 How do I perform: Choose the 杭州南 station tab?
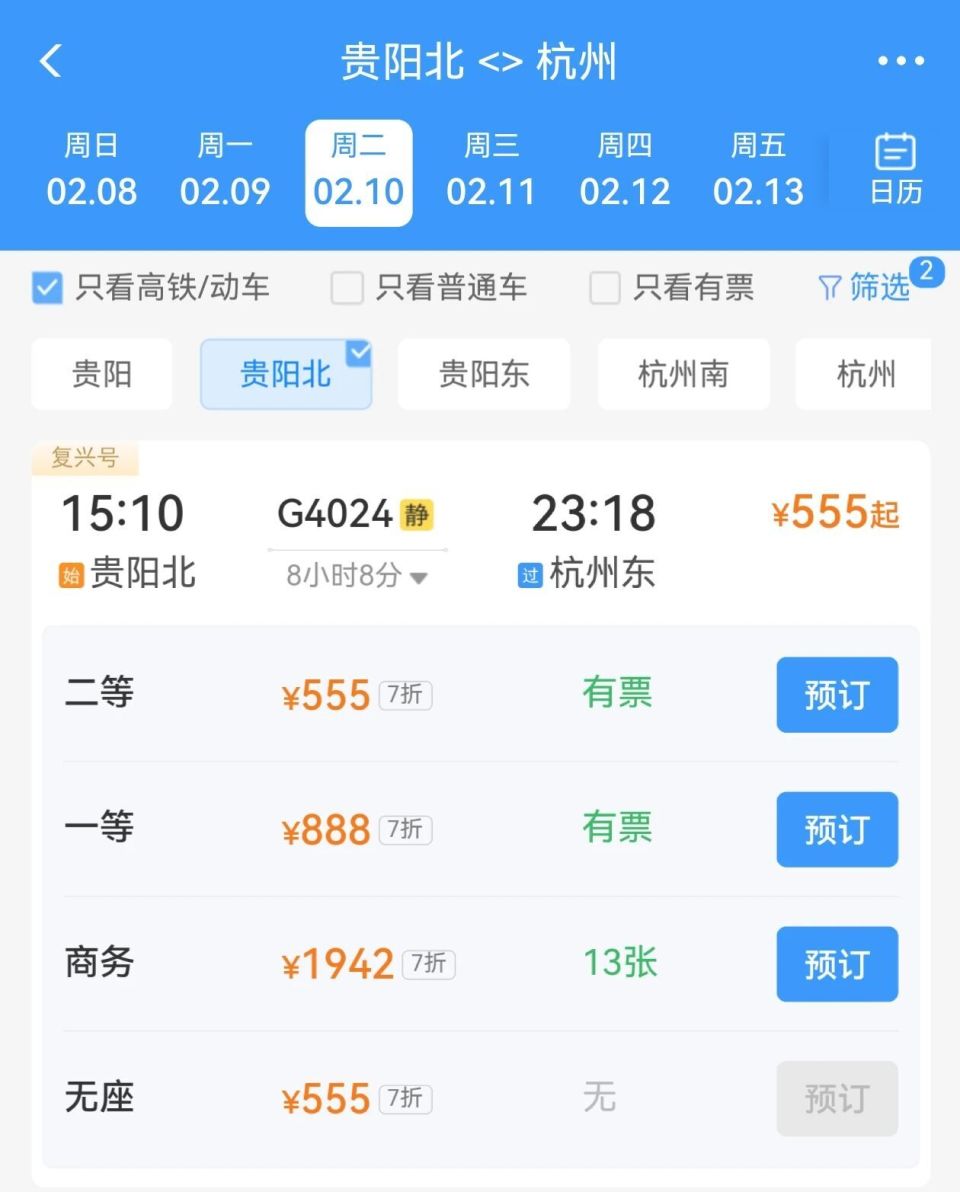click(x=684, y=374)
